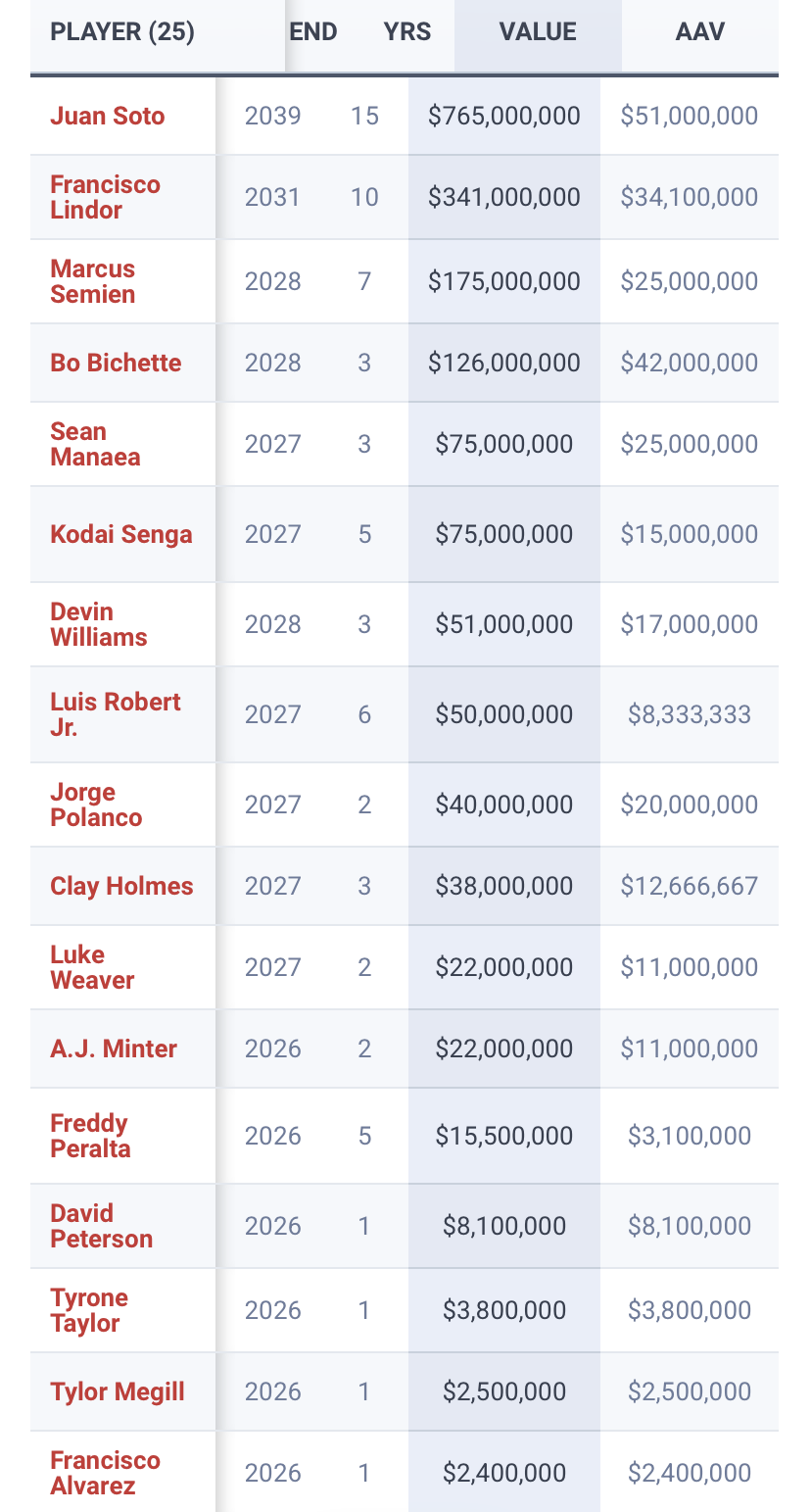Screen dimensions: 811x1512
Task: Open David Peterson's contract page
Action: click(101, 1226)
